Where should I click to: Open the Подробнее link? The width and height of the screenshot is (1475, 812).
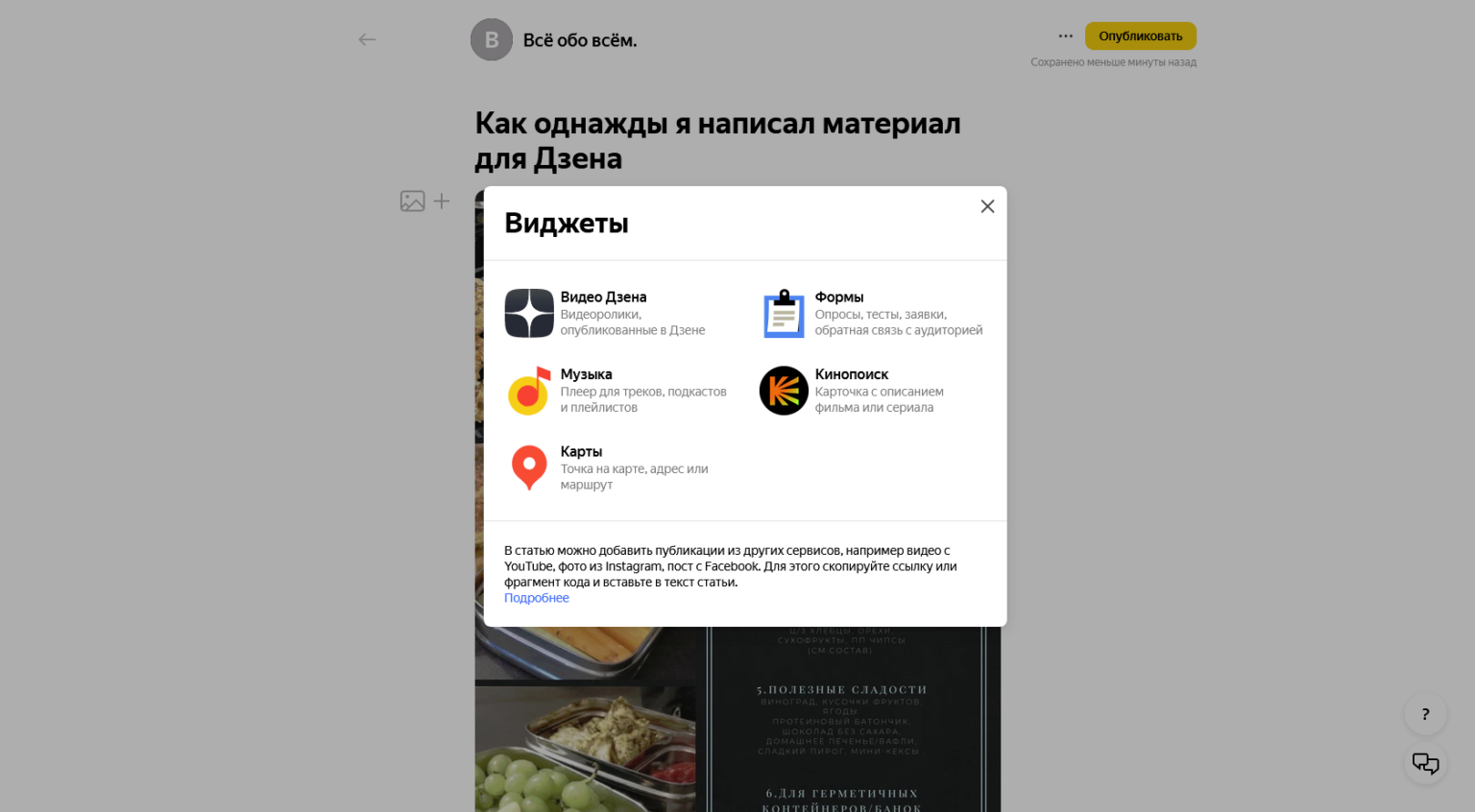(536, 598)
